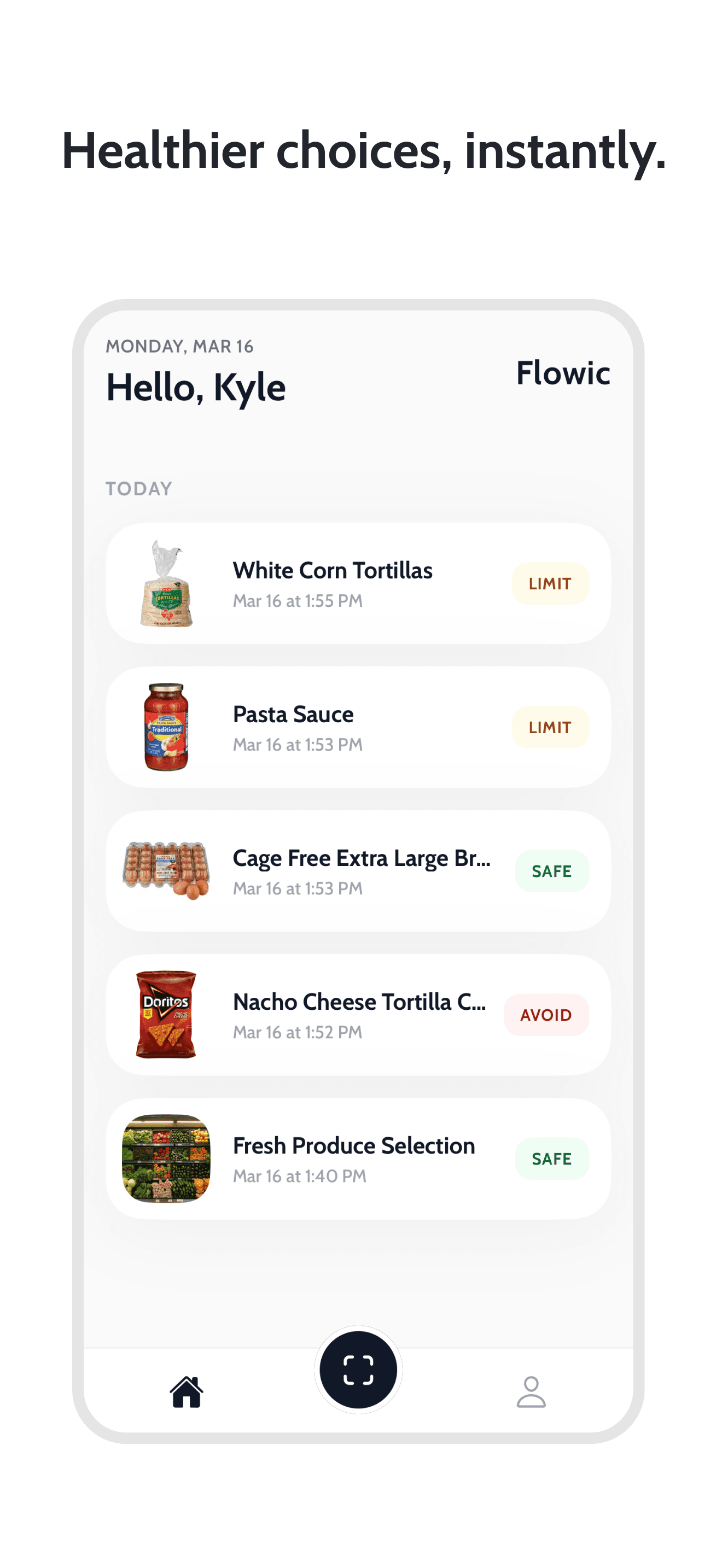The width and height of the screenshot is (722, 1568).
Task: Tap the LIMIT badge on Pasta Sauce
Action: pos(550,727)
